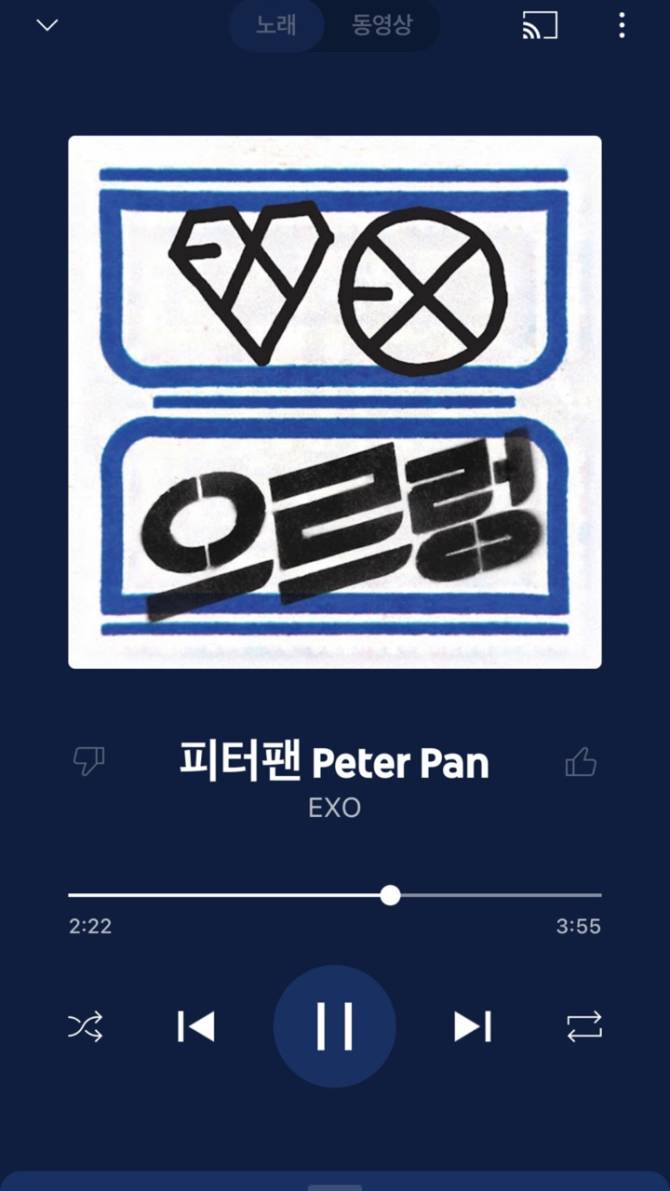Like the song Peter Pan

(x=581, y=763)
